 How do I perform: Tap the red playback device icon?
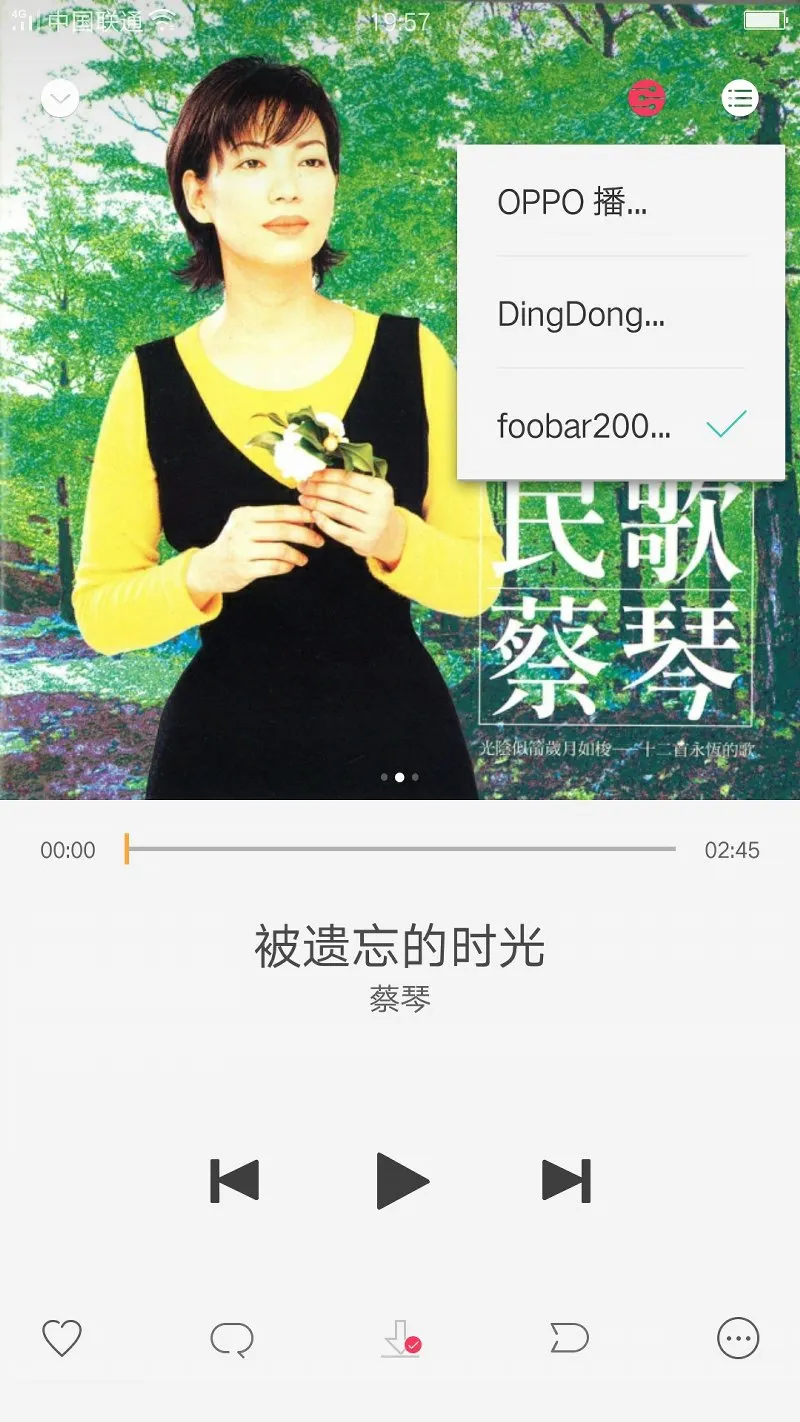(x=647, y=98)
